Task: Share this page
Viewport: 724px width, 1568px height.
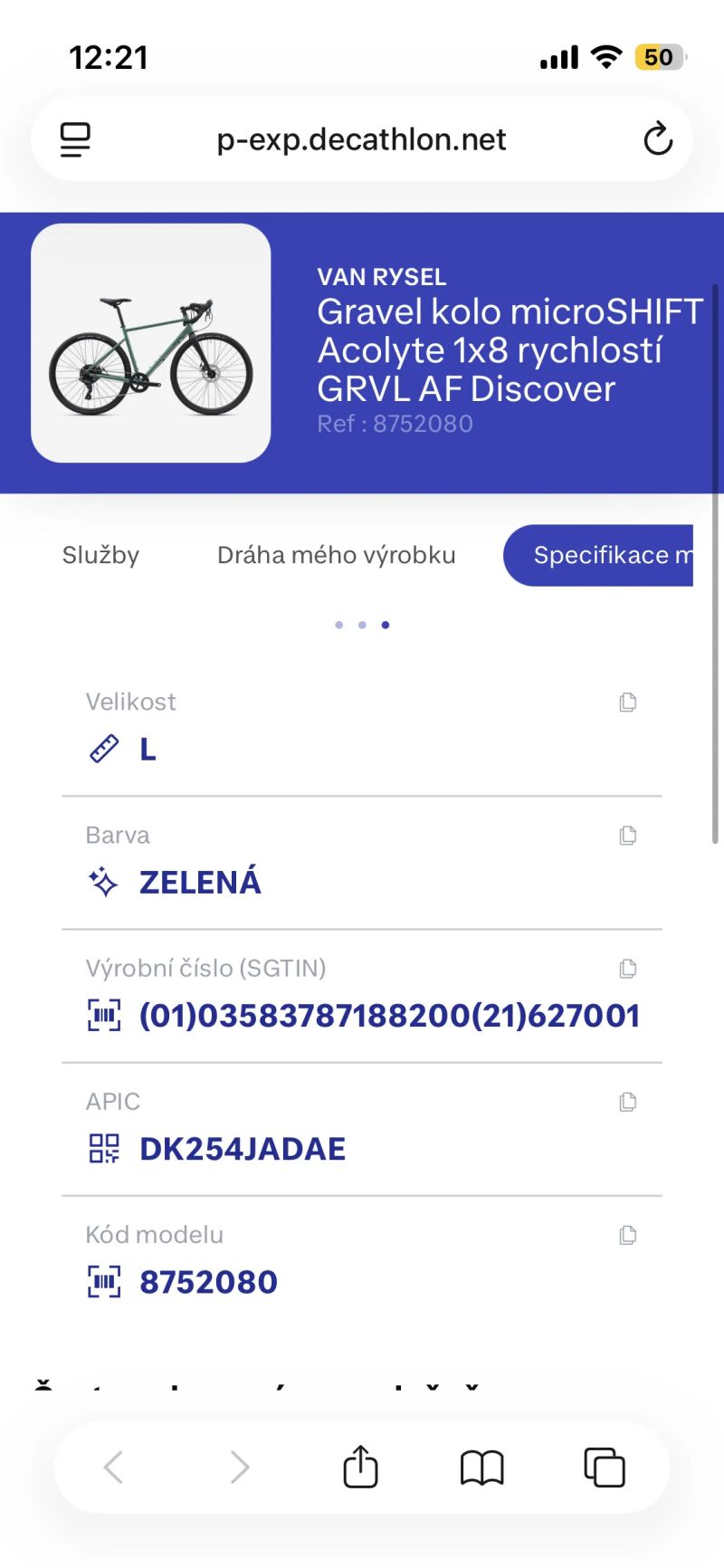Action: pyautogui.click(x=360, y=1467)
